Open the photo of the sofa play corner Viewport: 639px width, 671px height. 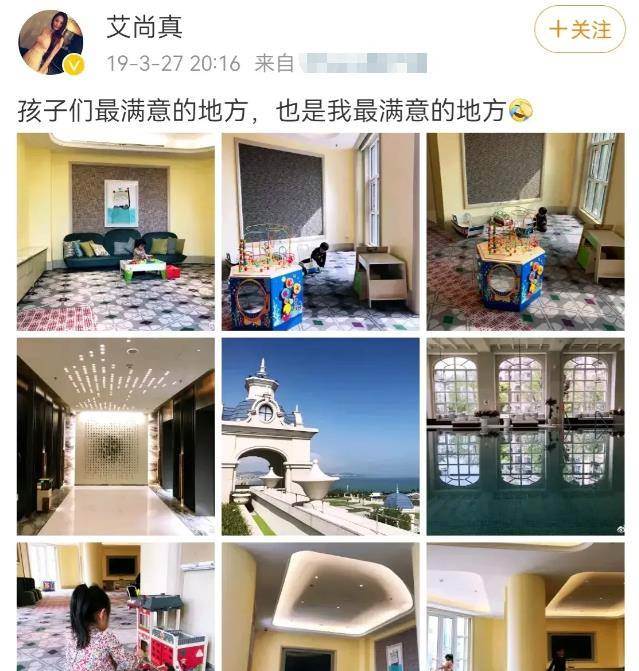click(116, 232)
